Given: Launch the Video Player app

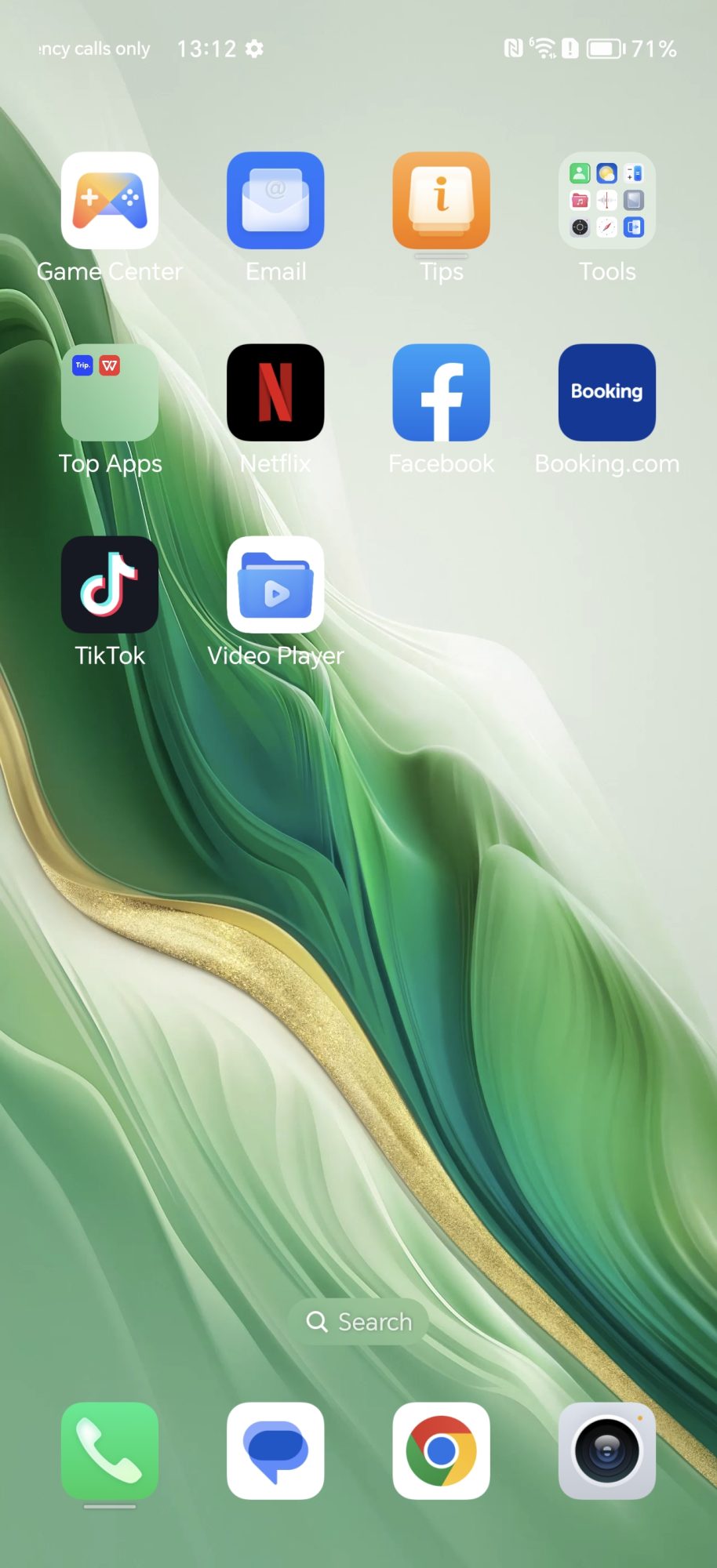Looking at the screenshot, I should click(x=275, y=585).
